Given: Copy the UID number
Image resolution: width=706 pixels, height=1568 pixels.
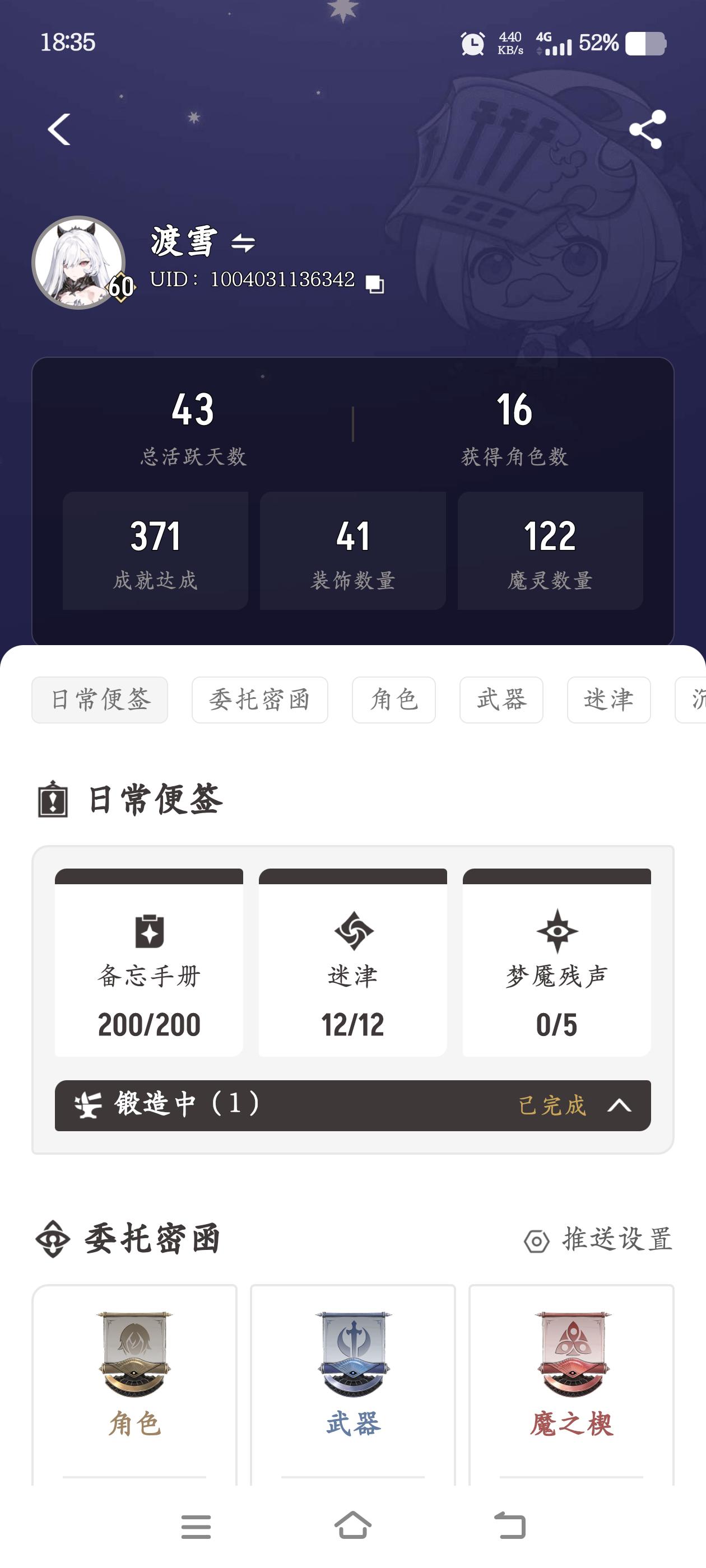Looking at the screenshot, I should pos(375,284).
